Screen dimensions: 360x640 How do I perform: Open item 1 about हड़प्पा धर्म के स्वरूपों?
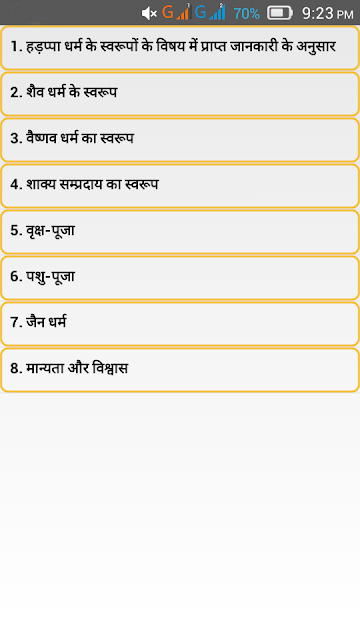tap(180, 48)
